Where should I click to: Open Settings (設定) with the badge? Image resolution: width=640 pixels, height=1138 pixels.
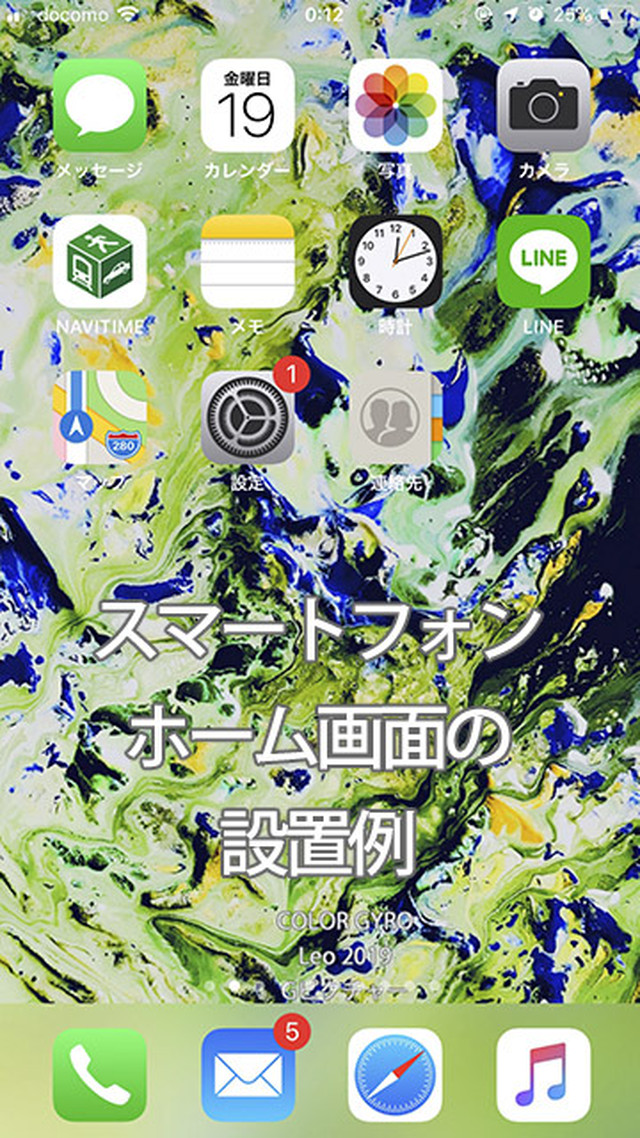pyautogui.click(x=247, y=418)
